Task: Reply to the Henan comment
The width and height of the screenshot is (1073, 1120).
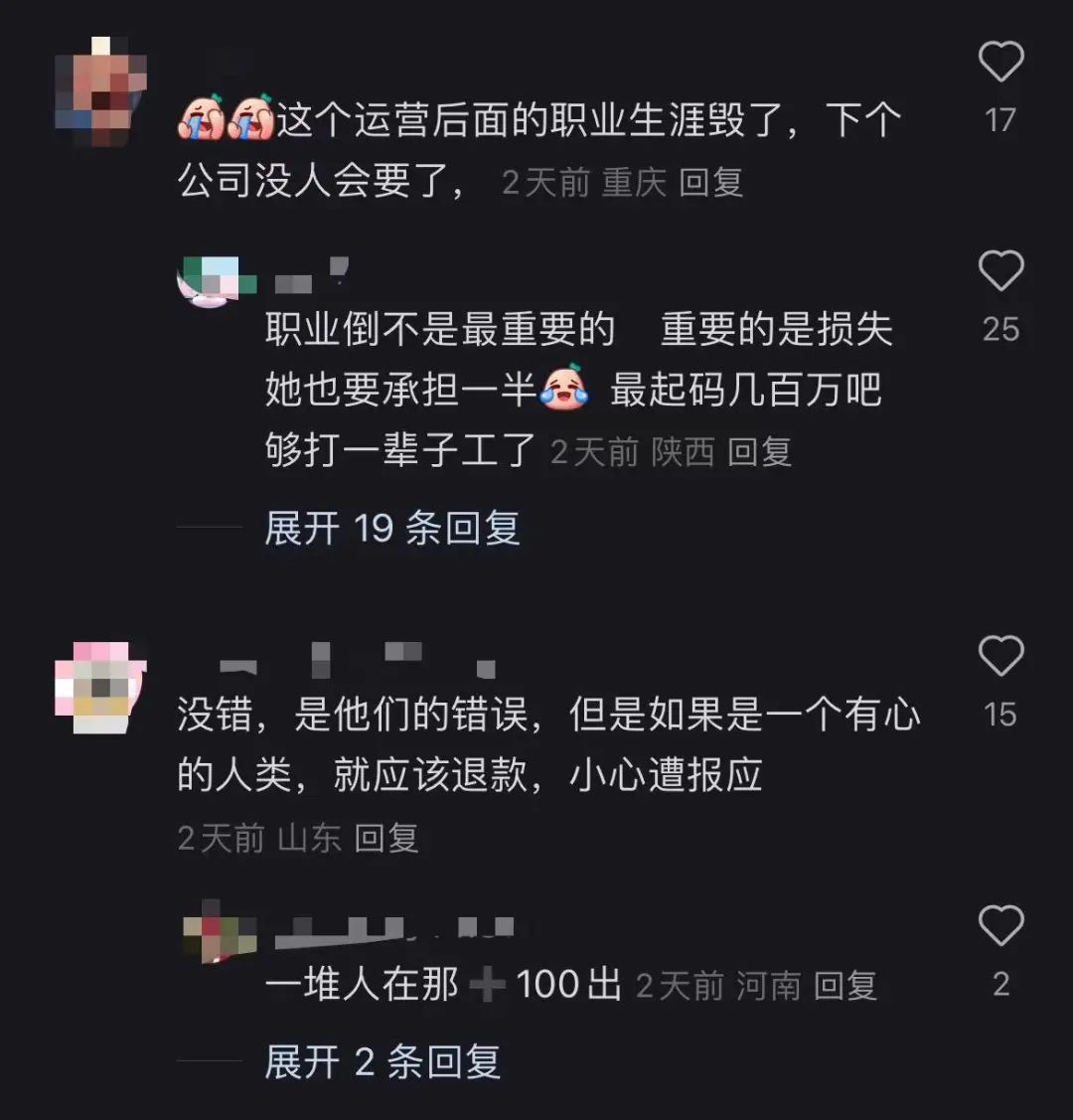Action: 845,985
